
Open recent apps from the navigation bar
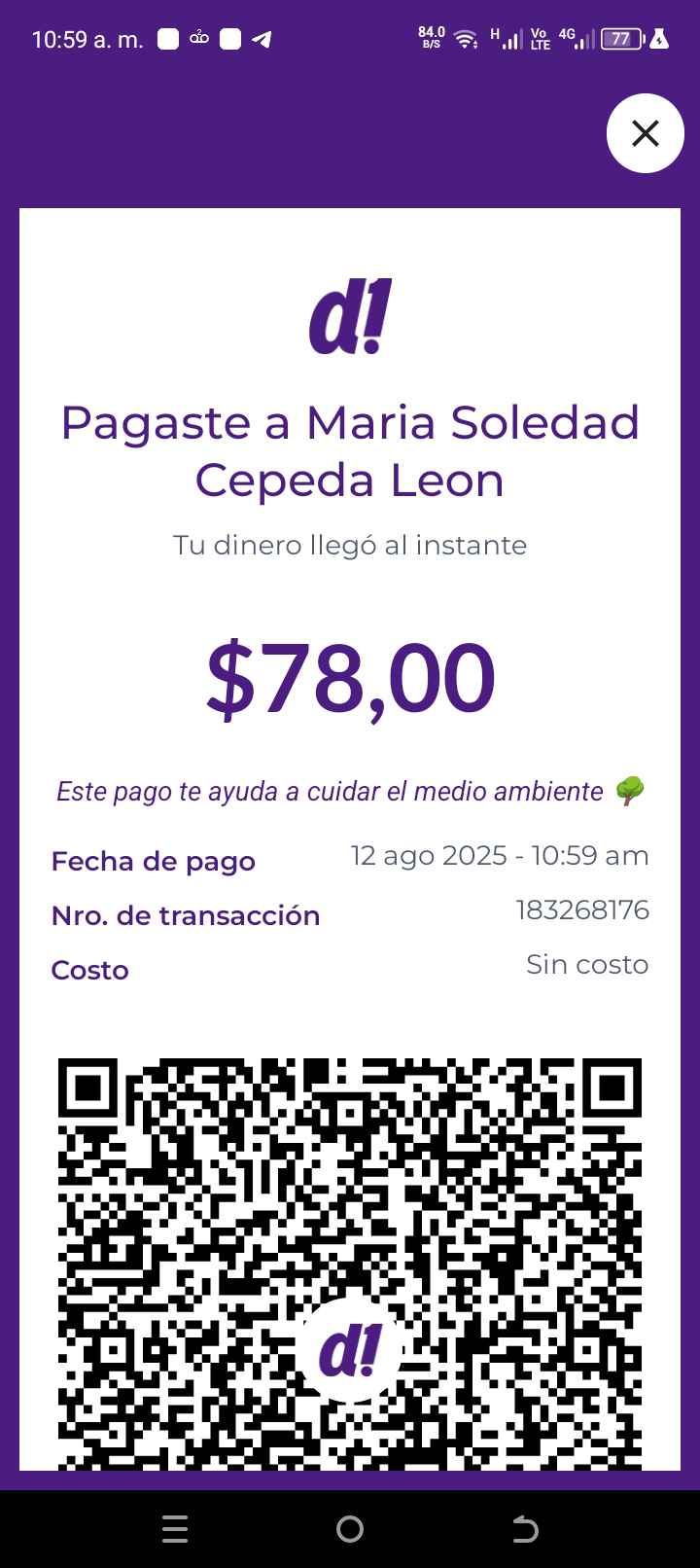click(175, 1529)
